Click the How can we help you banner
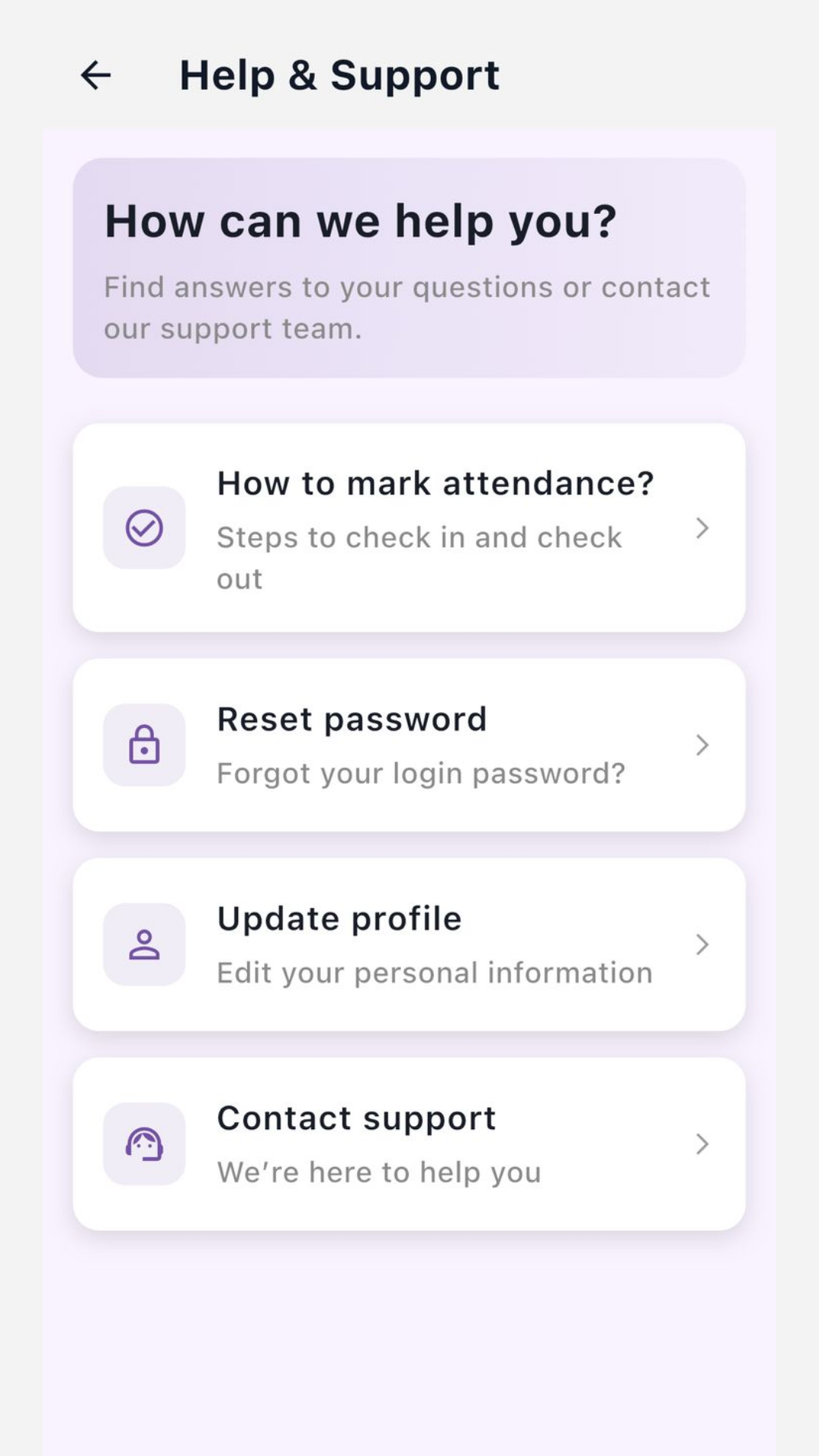 tap(409, 265)
